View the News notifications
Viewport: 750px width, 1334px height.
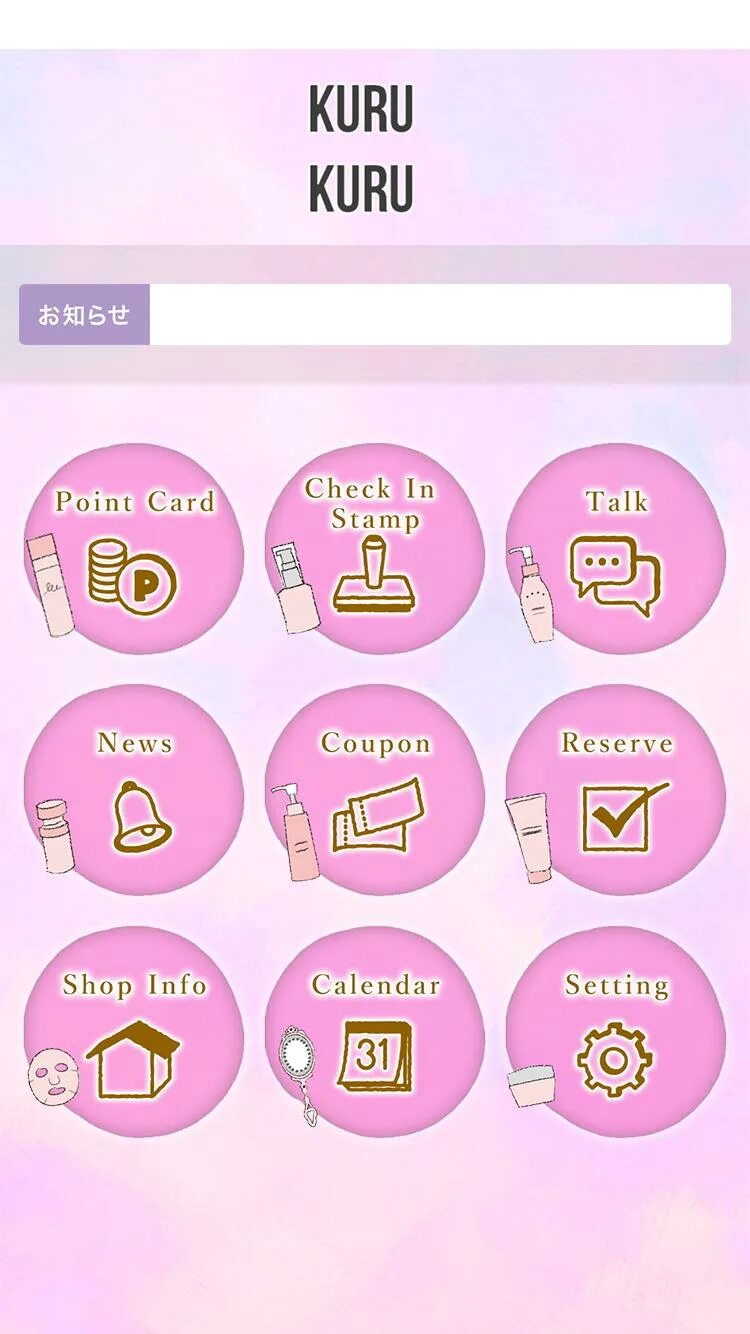tap(134, 790)
